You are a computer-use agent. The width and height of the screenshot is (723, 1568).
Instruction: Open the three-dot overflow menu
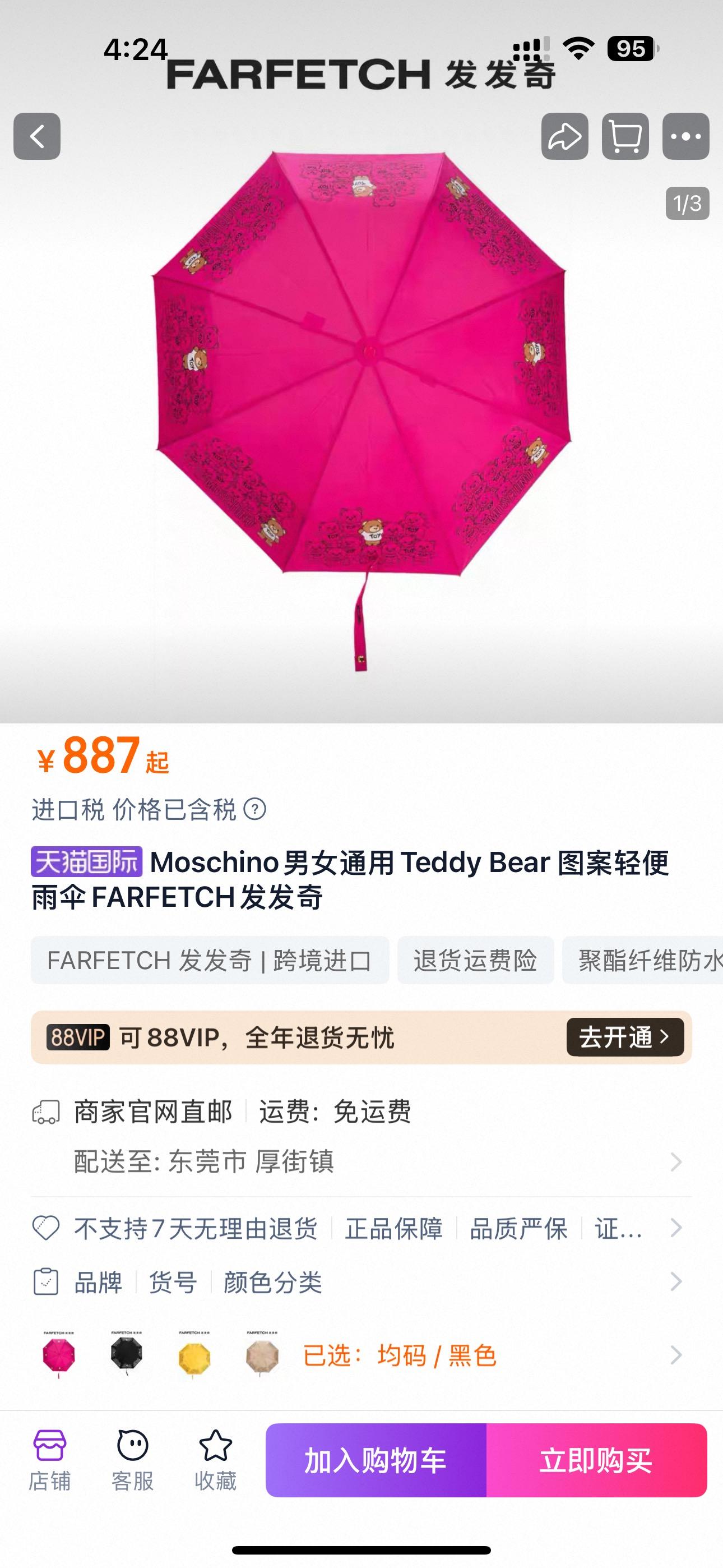[686, 136]
